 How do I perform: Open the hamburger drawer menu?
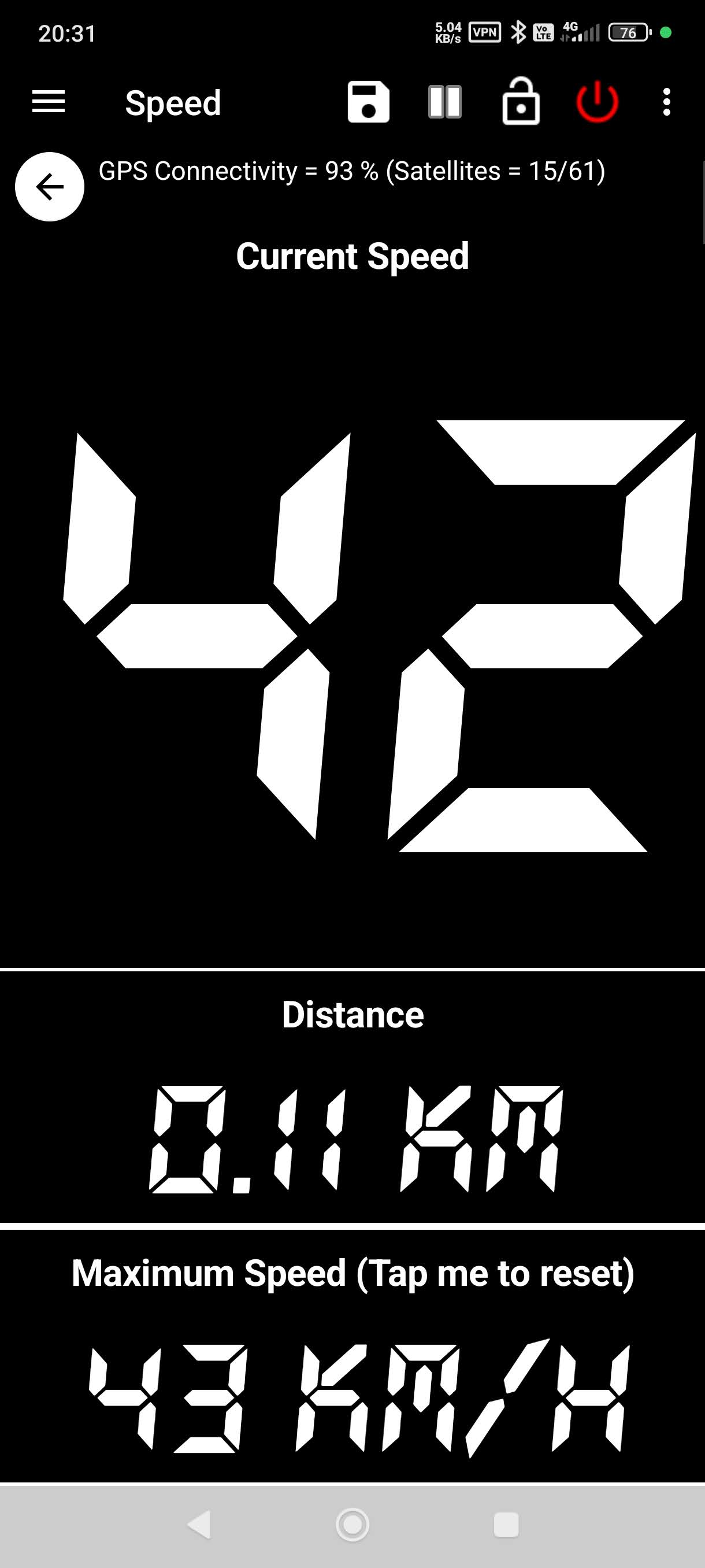click(x=48, y=102)
